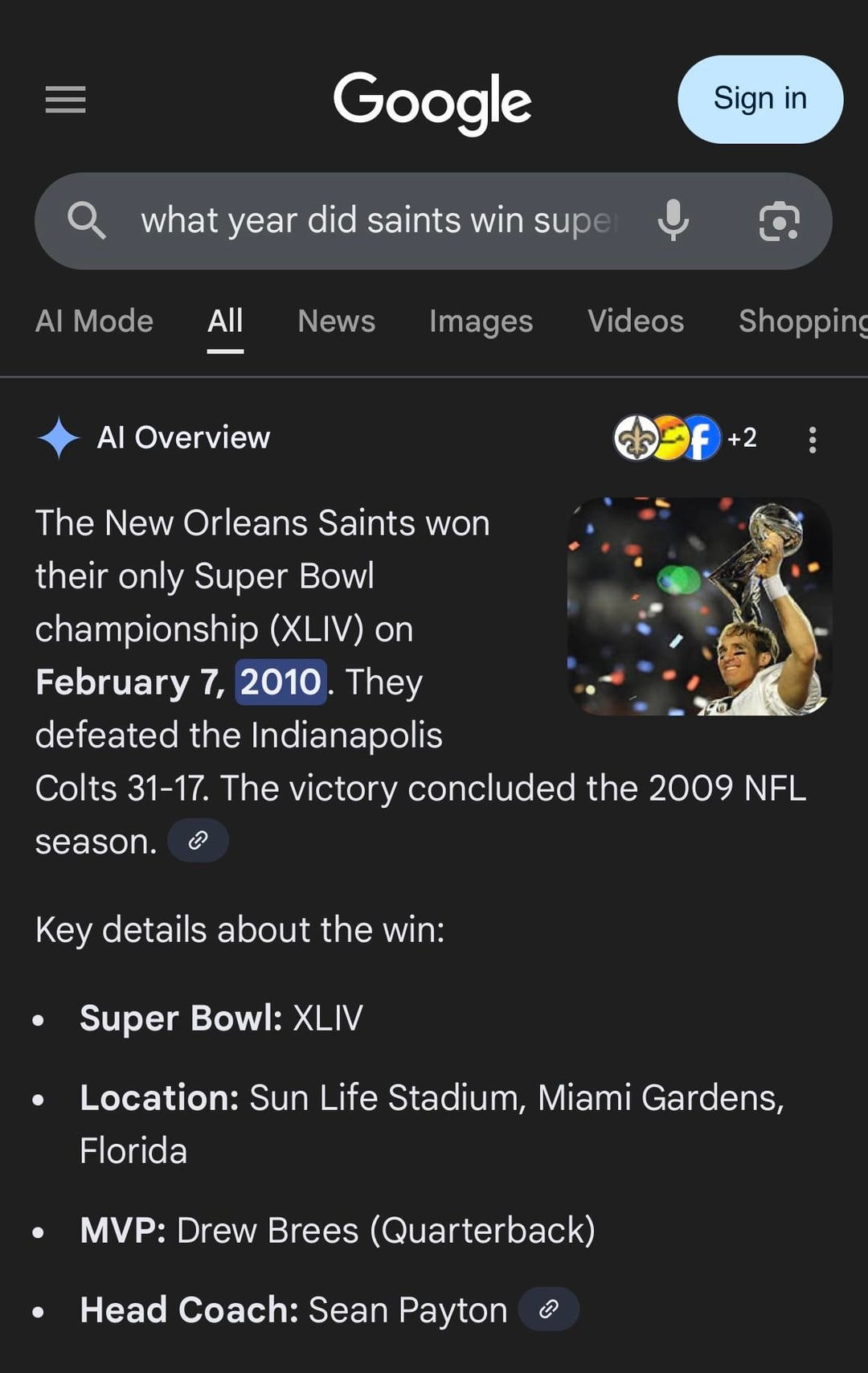868x1373 pixels.
Task: Tap the Sign in button
Action: [x=759, y=100]
